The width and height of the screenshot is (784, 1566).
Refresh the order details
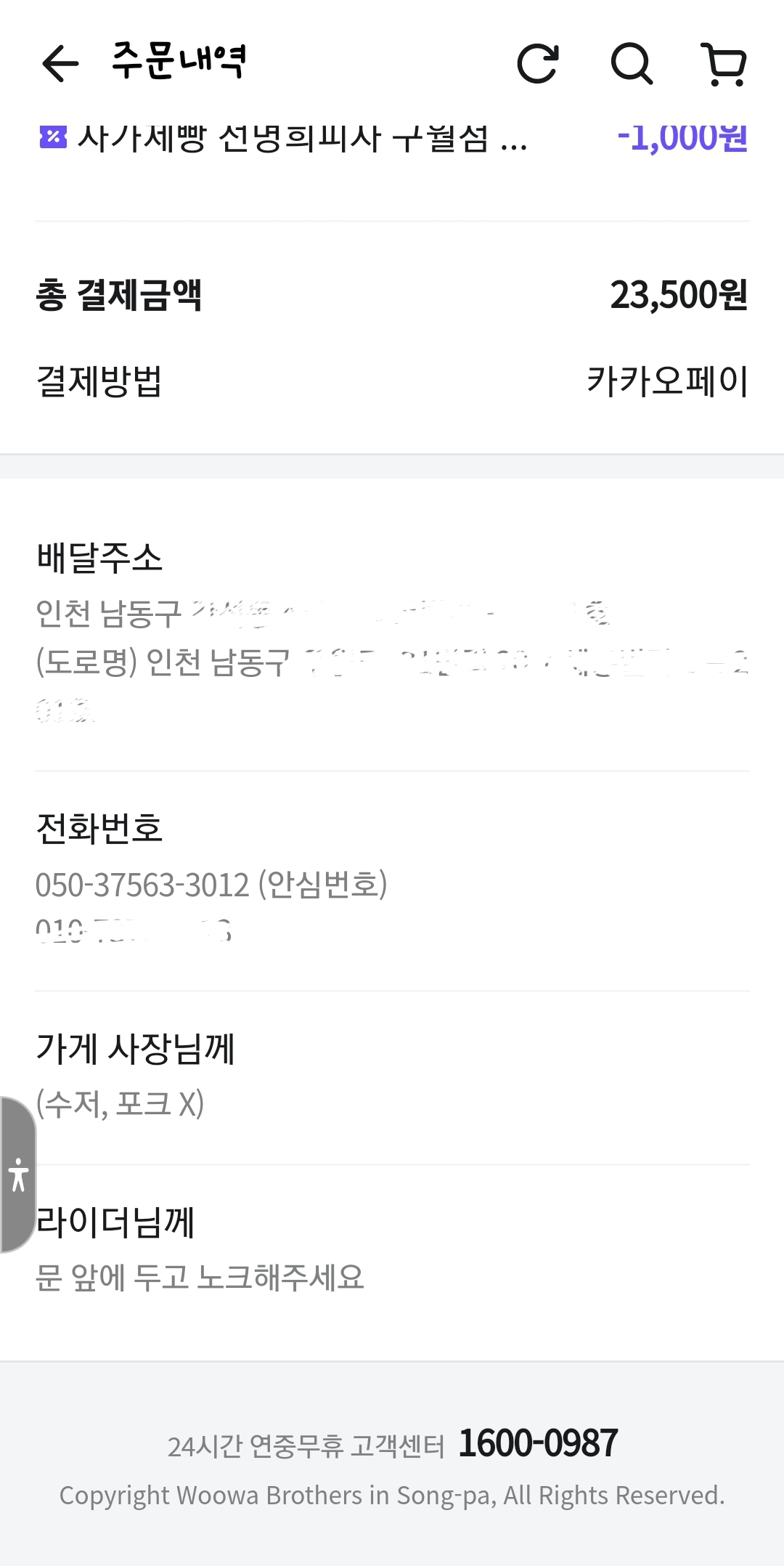[538, 64]
